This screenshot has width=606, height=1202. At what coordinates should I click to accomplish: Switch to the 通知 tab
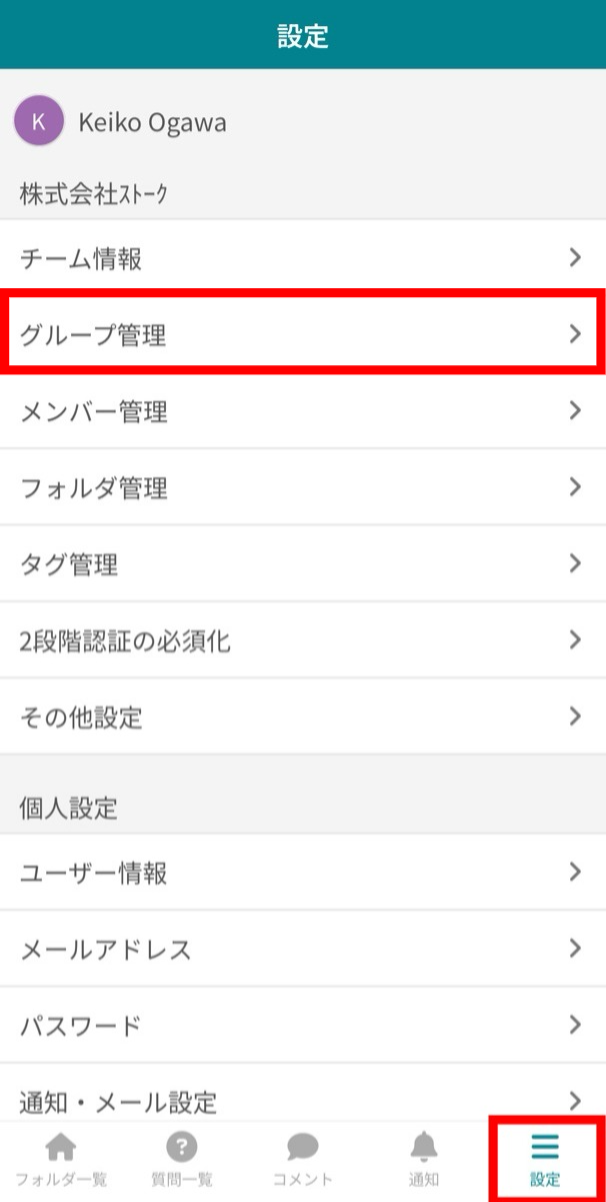click(x=424, y=1160)
